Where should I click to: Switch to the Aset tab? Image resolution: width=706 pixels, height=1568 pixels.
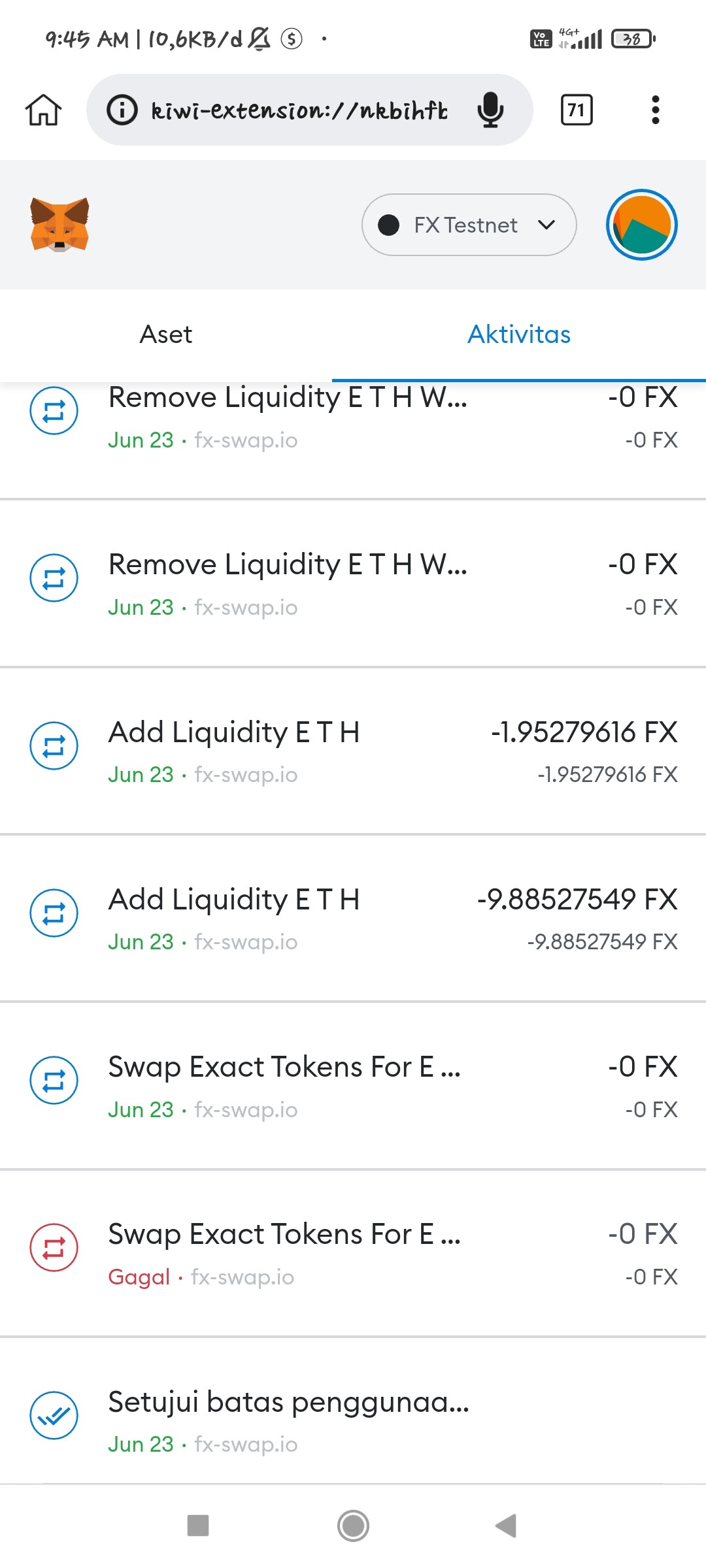point(166,335)
